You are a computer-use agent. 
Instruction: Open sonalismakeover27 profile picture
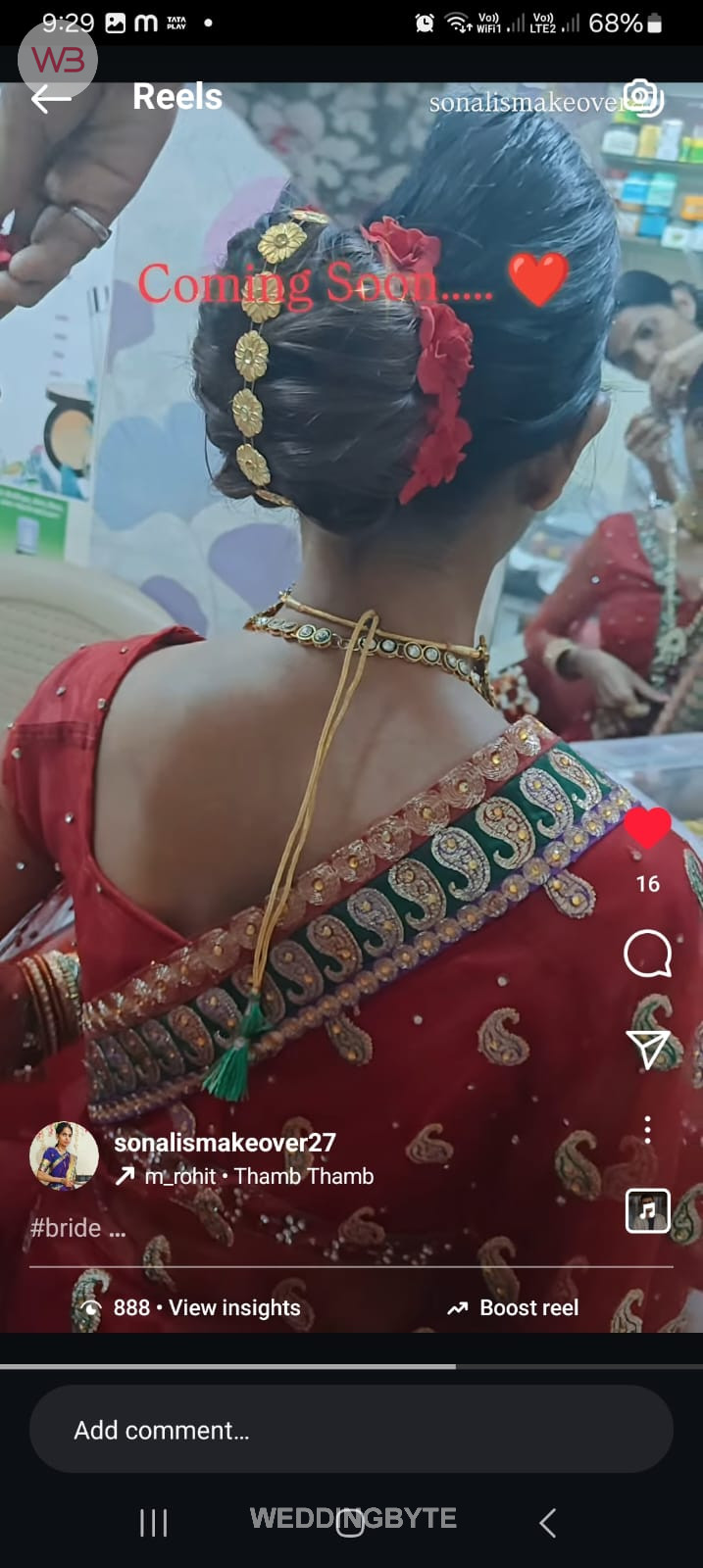[x=65, y=1156]
